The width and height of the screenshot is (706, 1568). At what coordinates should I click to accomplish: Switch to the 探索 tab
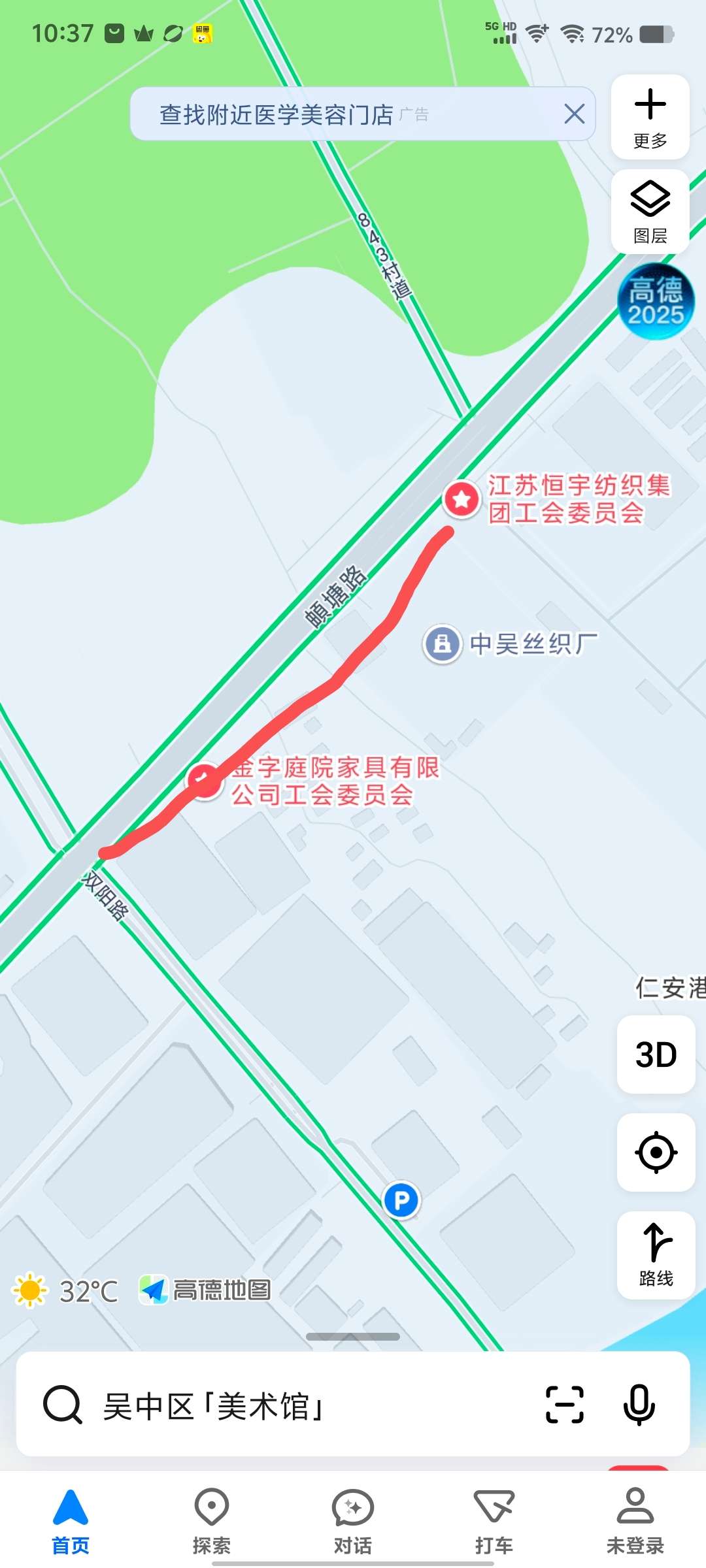(211, 1520)
